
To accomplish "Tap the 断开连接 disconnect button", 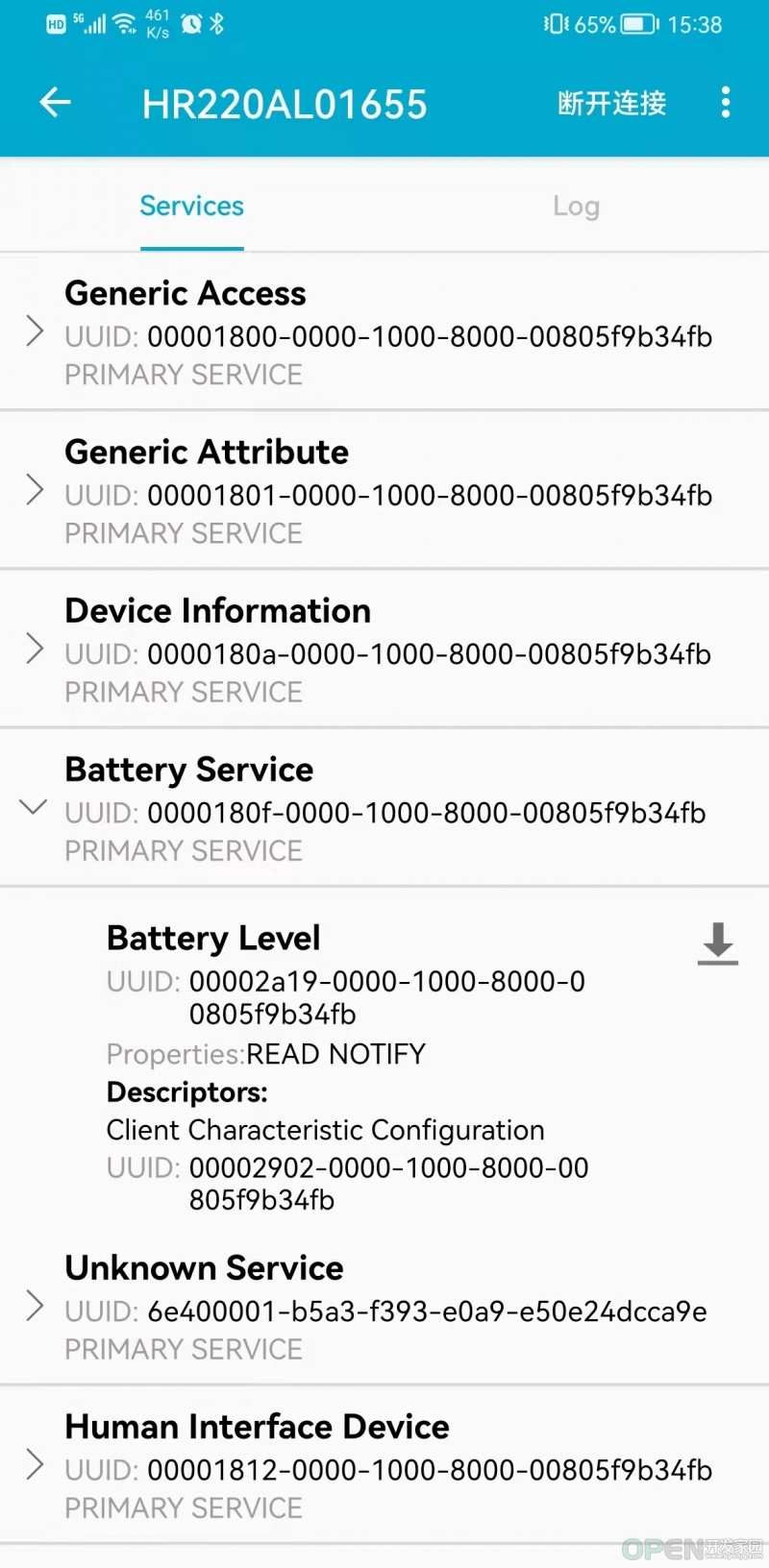I will (611, 103).
